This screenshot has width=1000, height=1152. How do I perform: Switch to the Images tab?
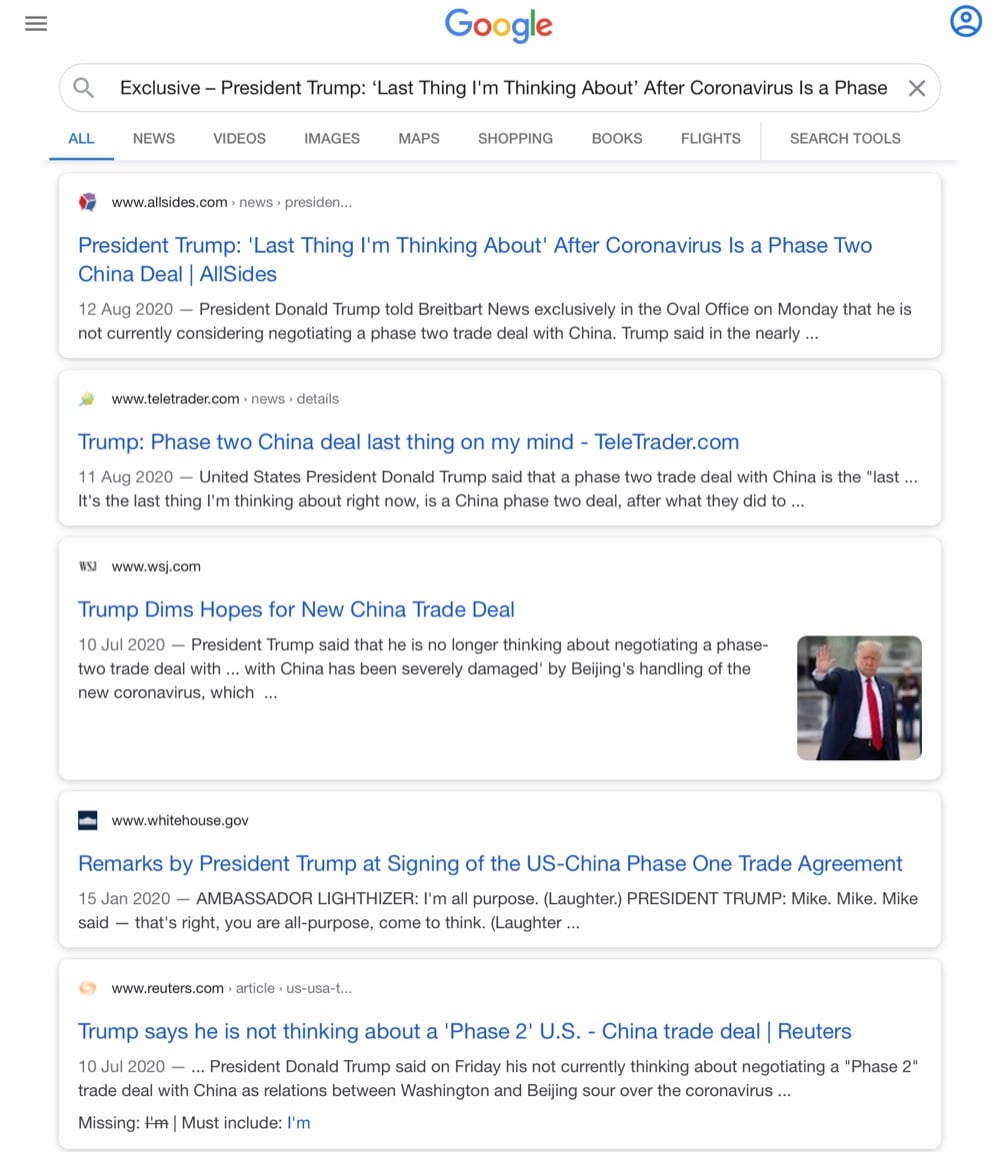[332, 138]
